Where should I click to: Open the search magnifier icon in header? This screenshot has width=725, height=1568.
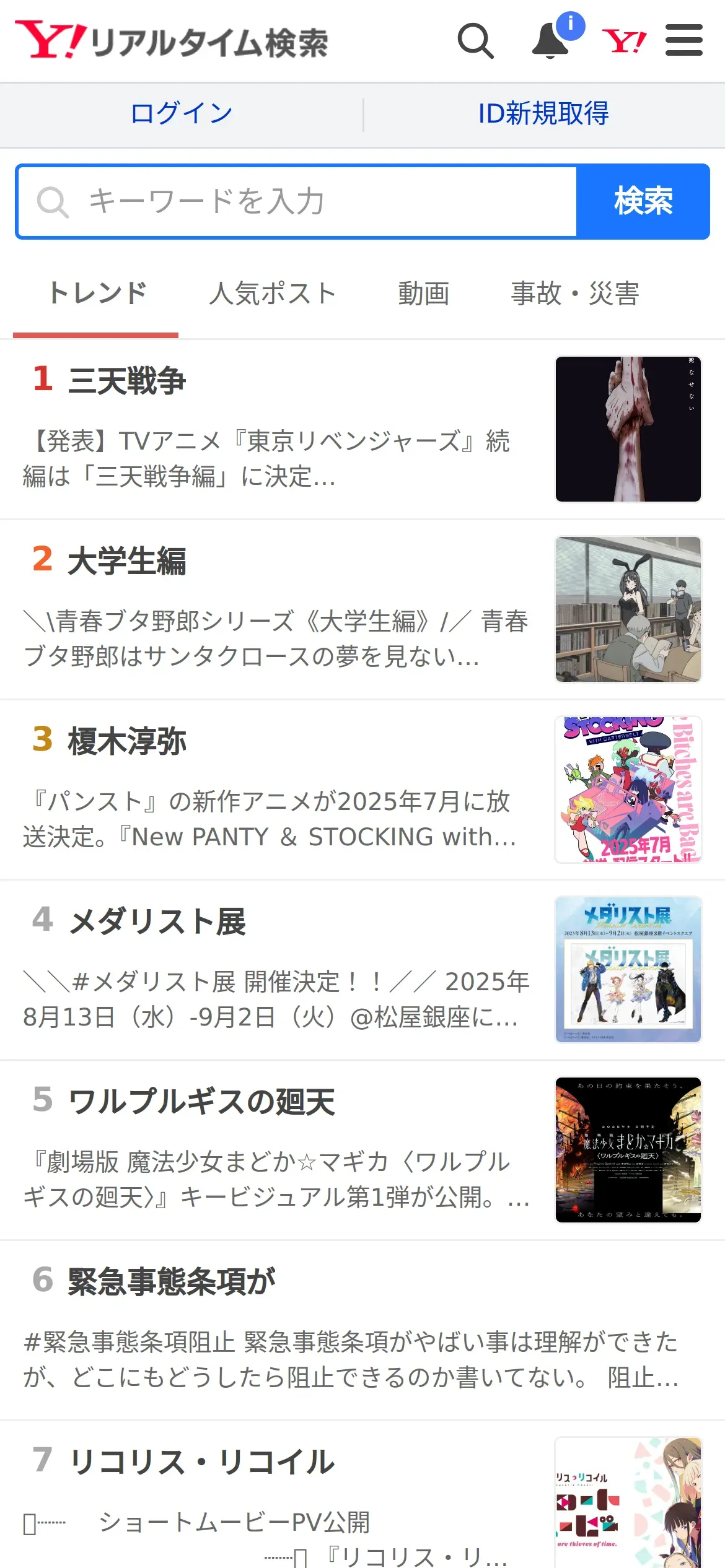[x=475, y=41]
